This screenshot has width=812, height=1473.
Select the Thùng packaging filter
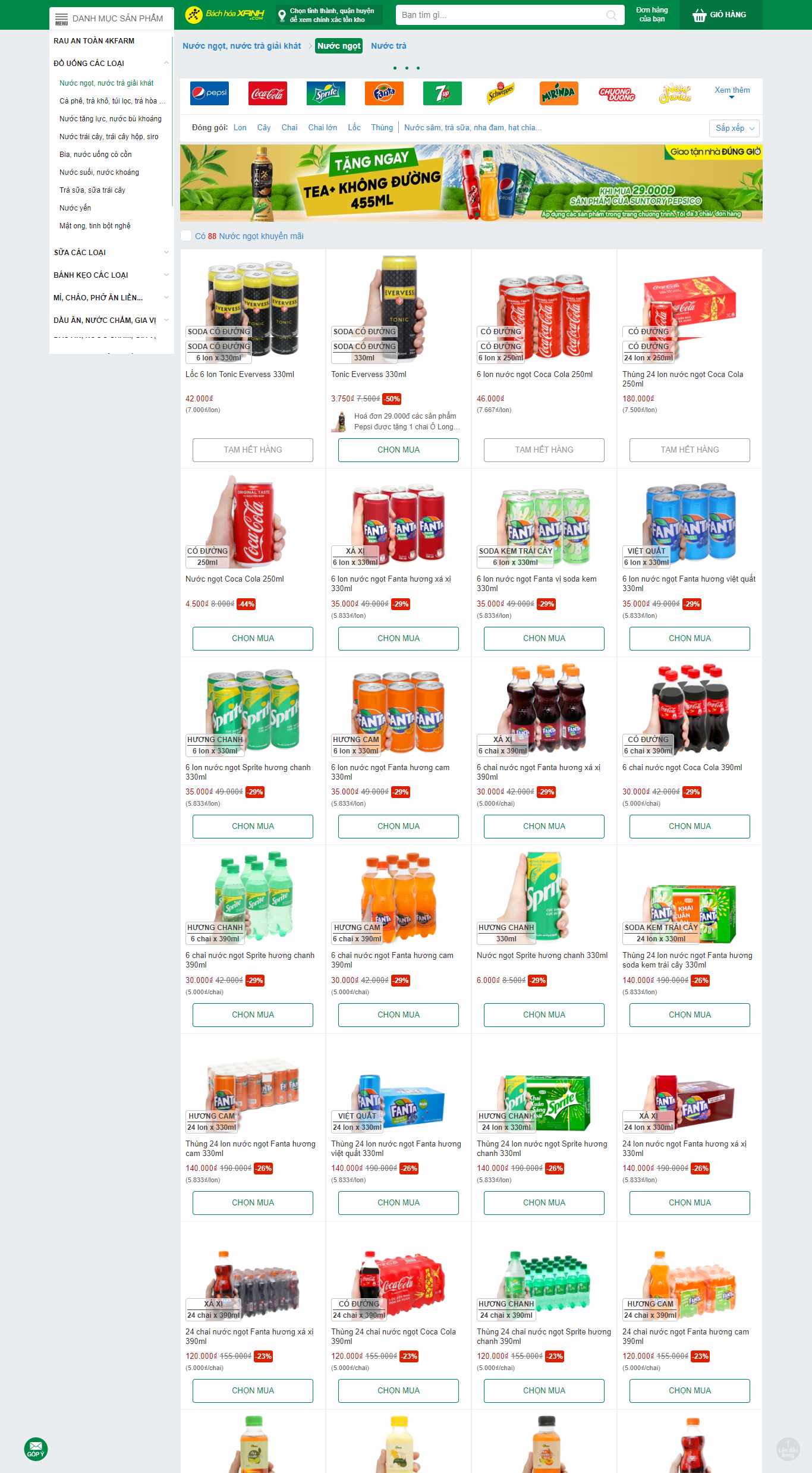pos(382,127)
